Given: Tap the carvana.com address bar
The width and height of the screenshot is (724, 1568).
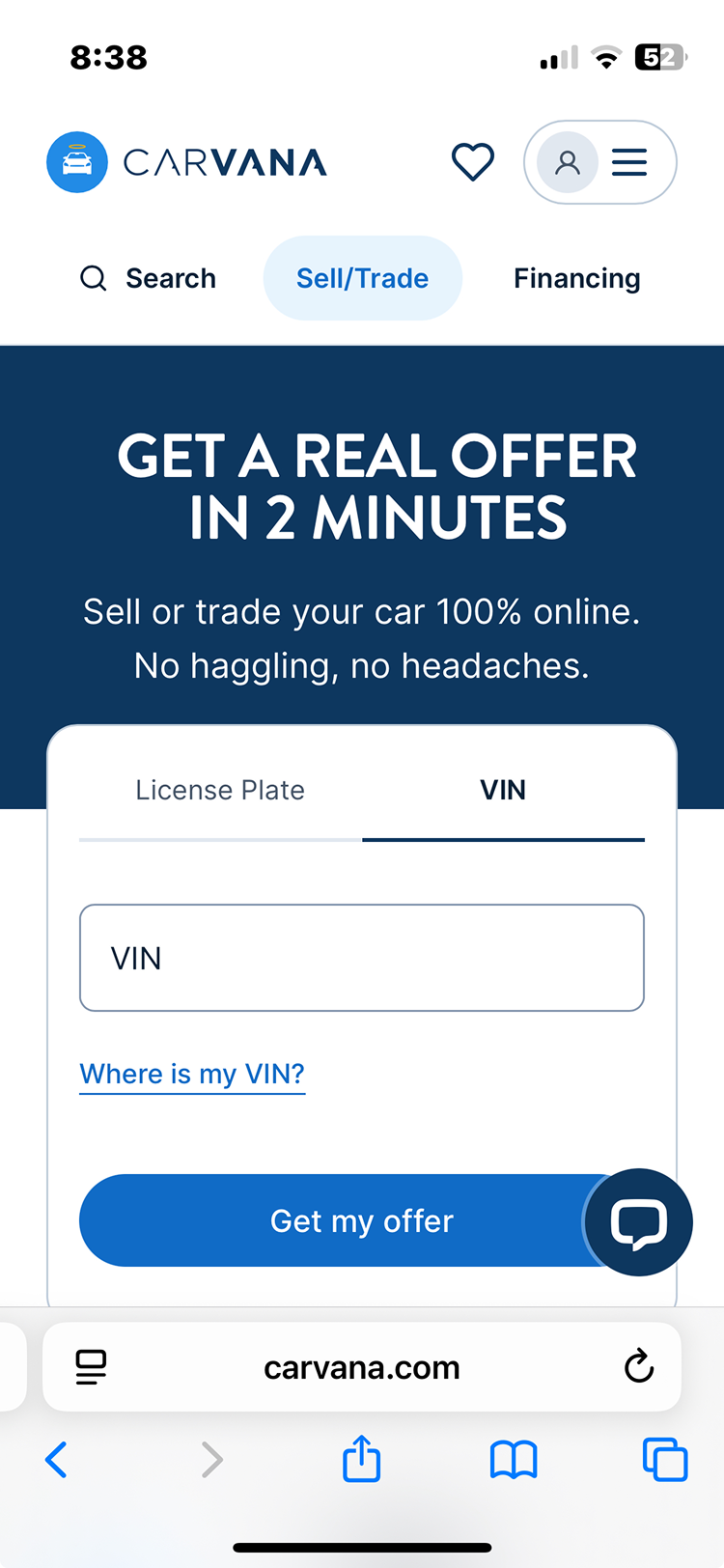Looking at the screenshot, I should click(x=362, y=1367).
